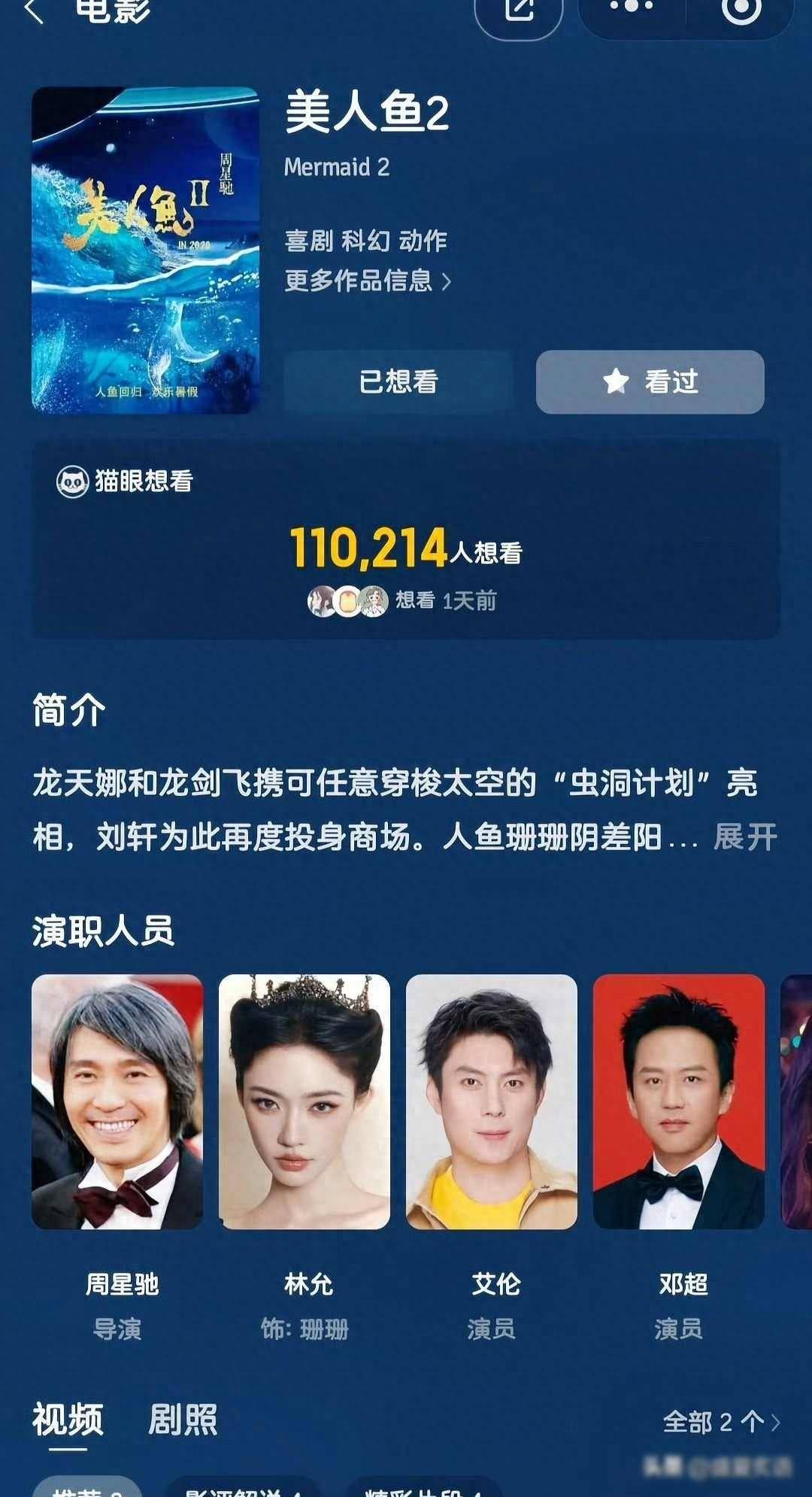
Task: Open 全部 2 个 videos list
Action: pyautogui.click(x=721, y=1422)
